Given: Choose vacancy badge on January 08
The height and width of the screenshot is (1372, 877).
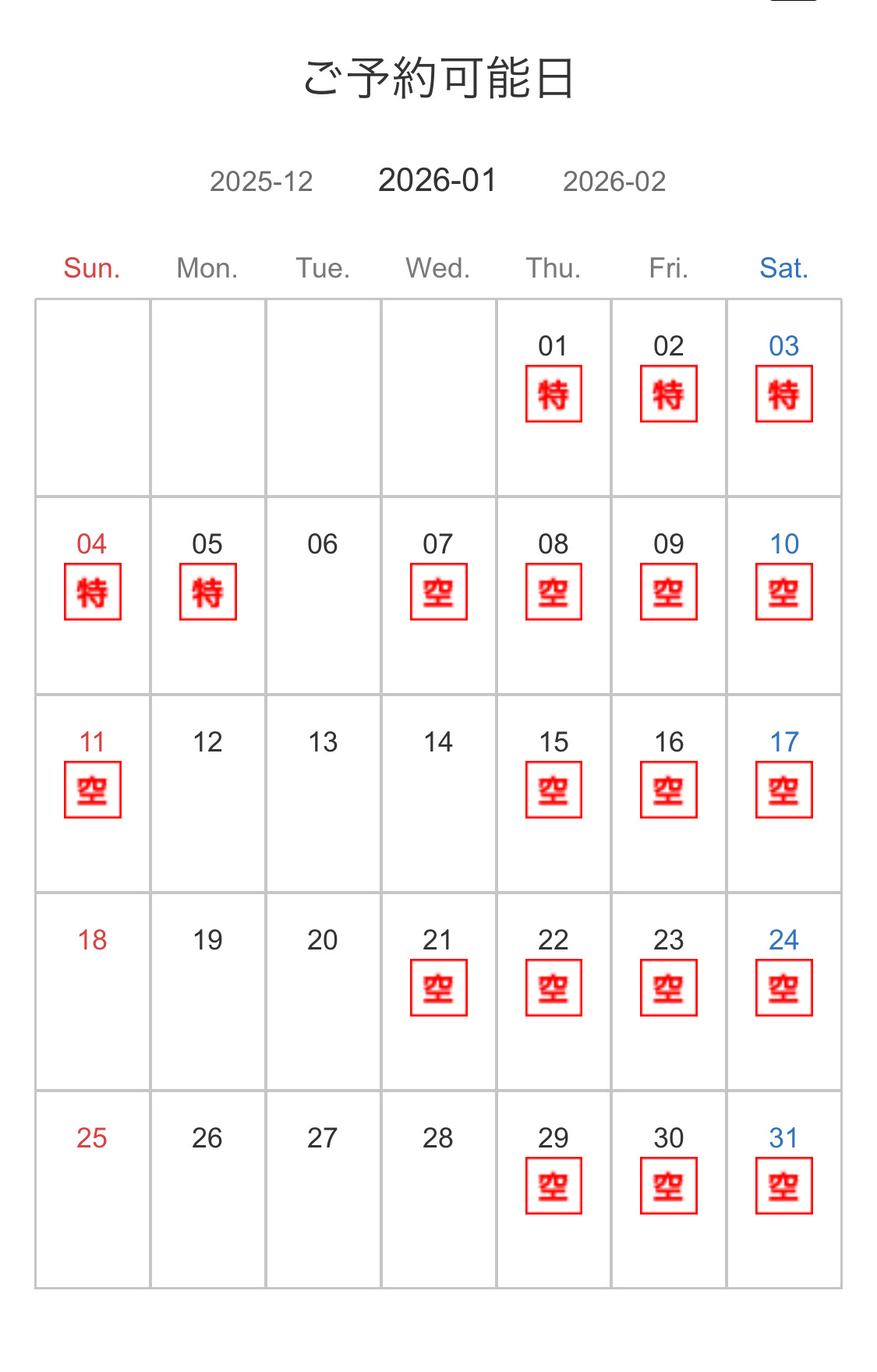Looking at the screenshot, I should (553, 592).
